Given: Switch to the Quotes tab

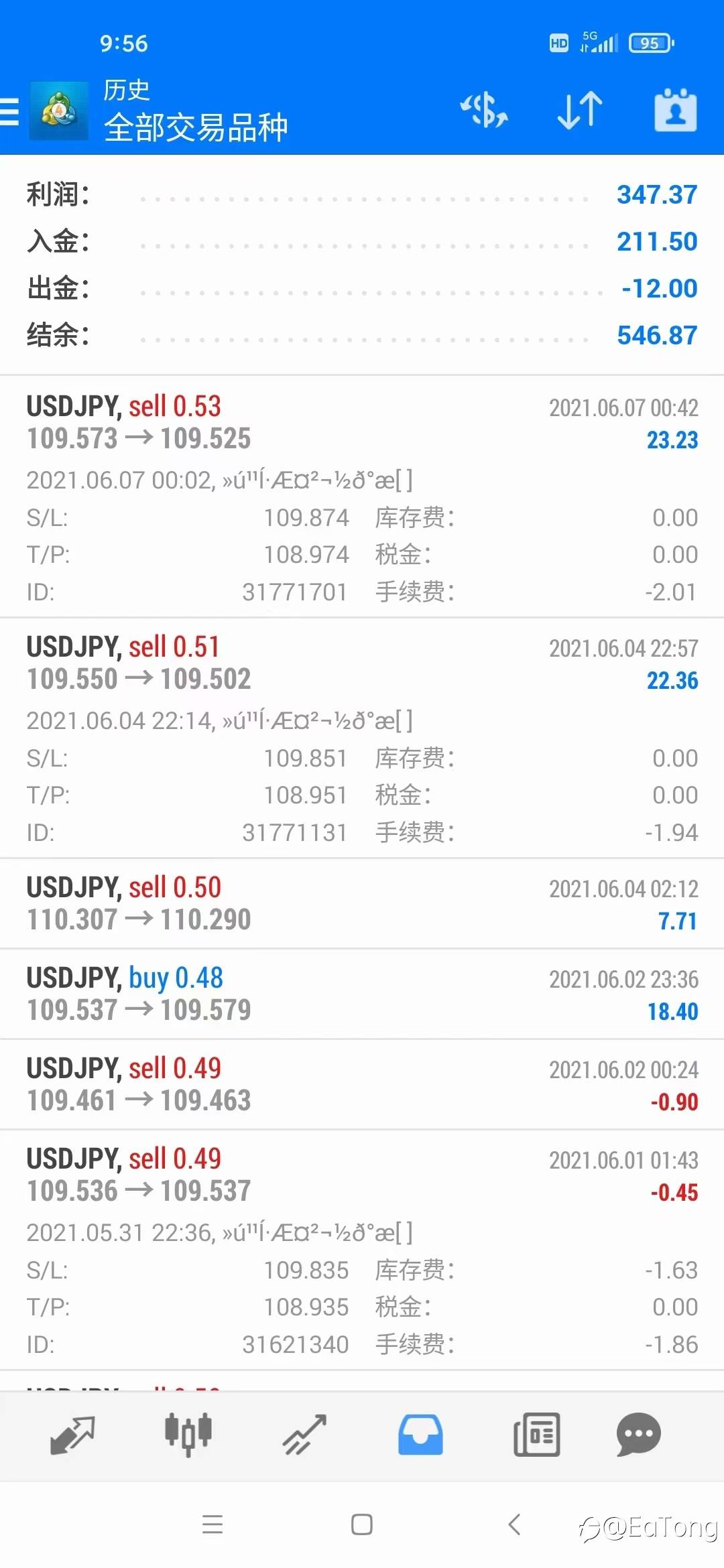Looking at the screenshot, I should (72, 1435).
